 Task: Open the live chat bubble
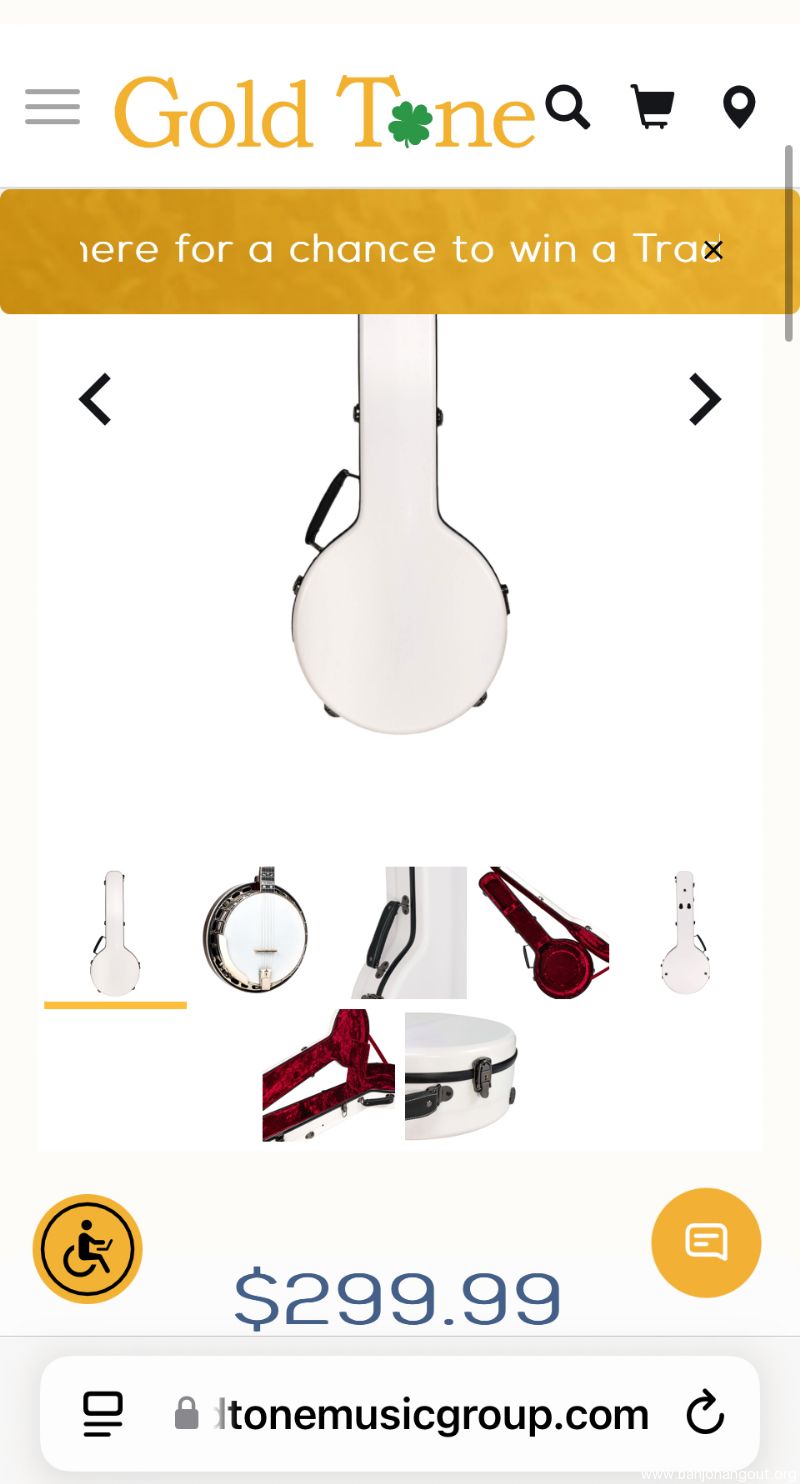(706, 1243)
